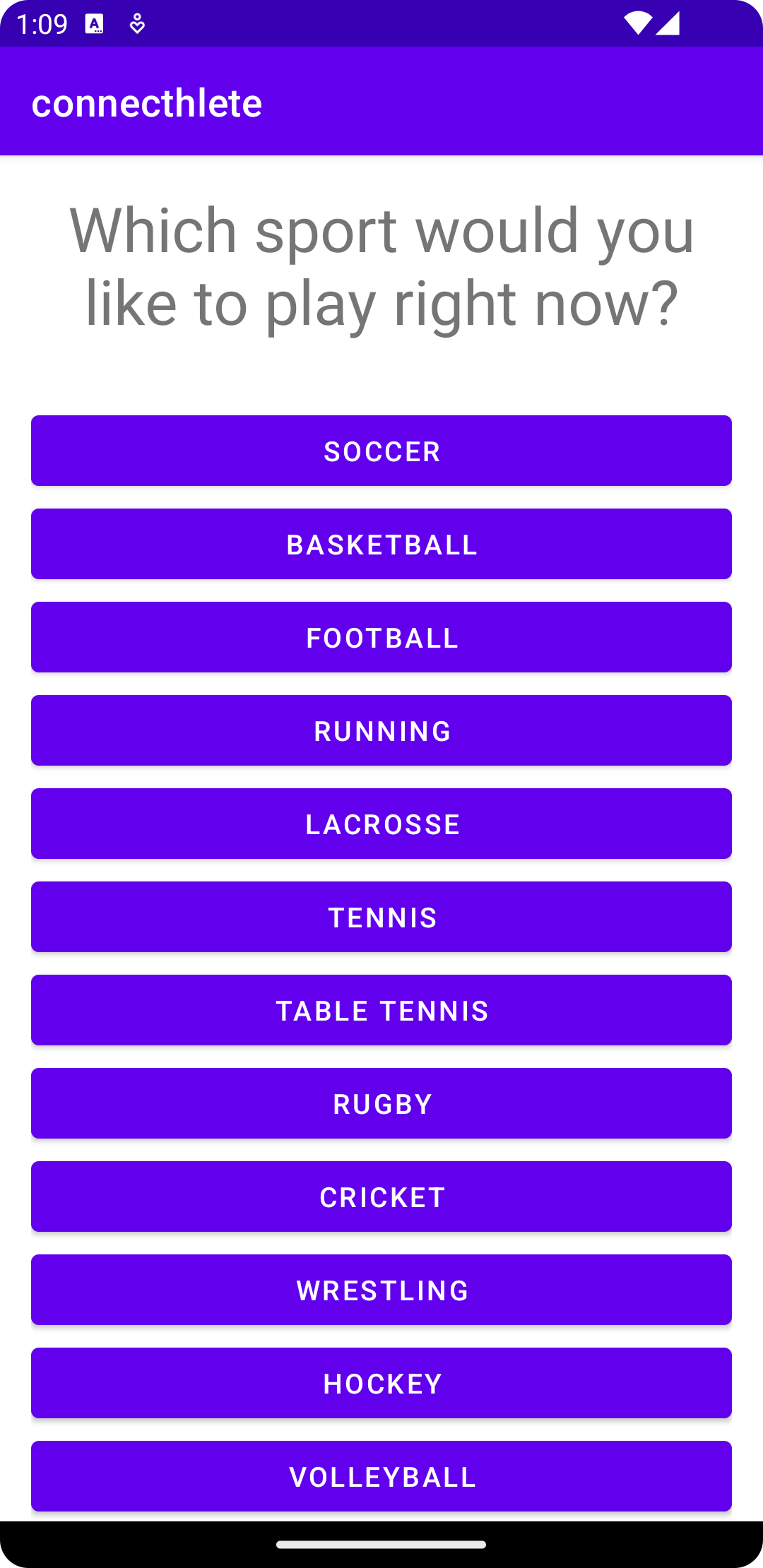This screenshot has height=1568, width=763.
Task: Select the Hockey option
Action: click(381, 1383)
